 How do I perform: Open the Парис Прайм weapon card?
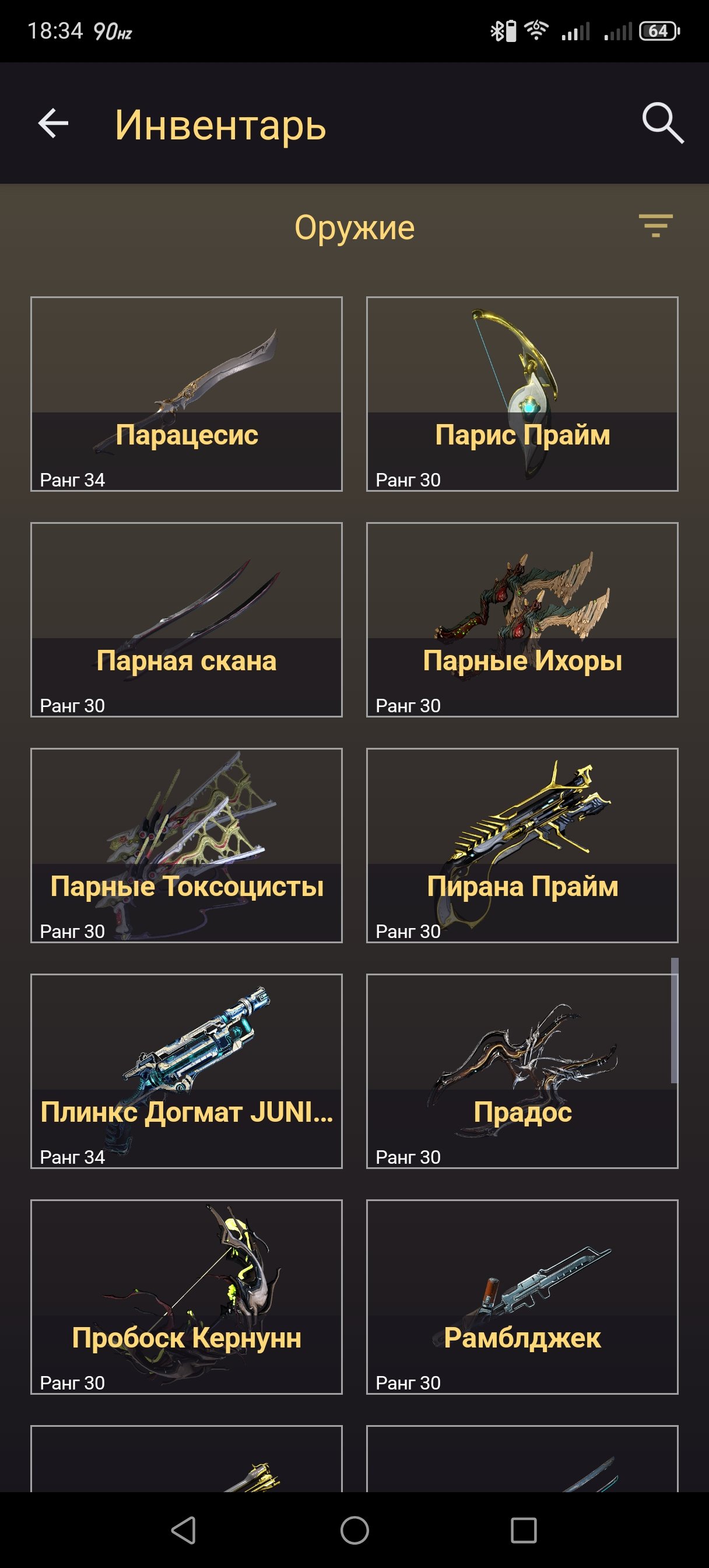click(522, 394)
